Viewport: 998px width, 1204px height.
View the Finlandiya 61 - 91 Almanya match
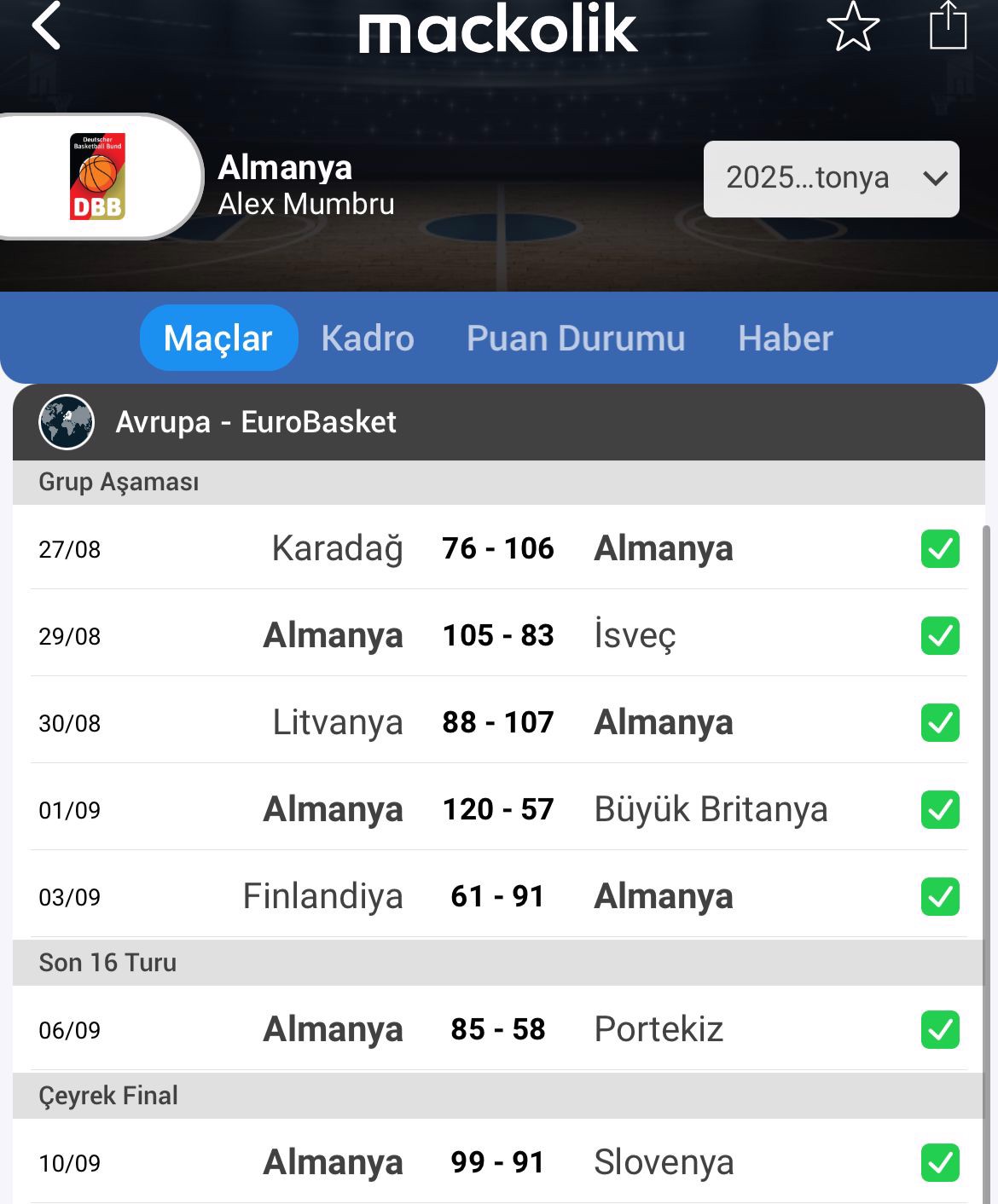point(498,896)
